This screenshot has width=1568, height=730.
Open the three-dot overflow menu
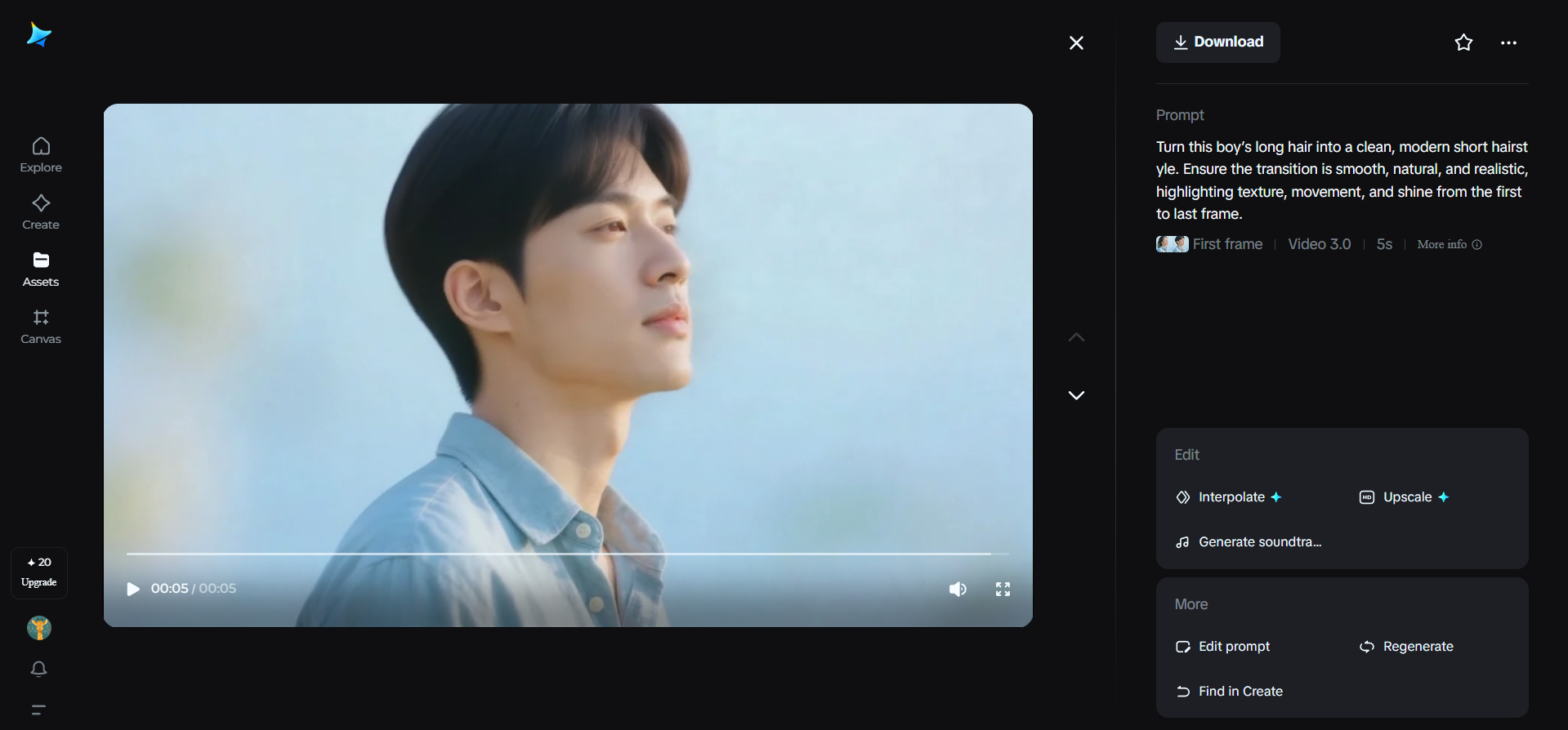coord(1508,42)
